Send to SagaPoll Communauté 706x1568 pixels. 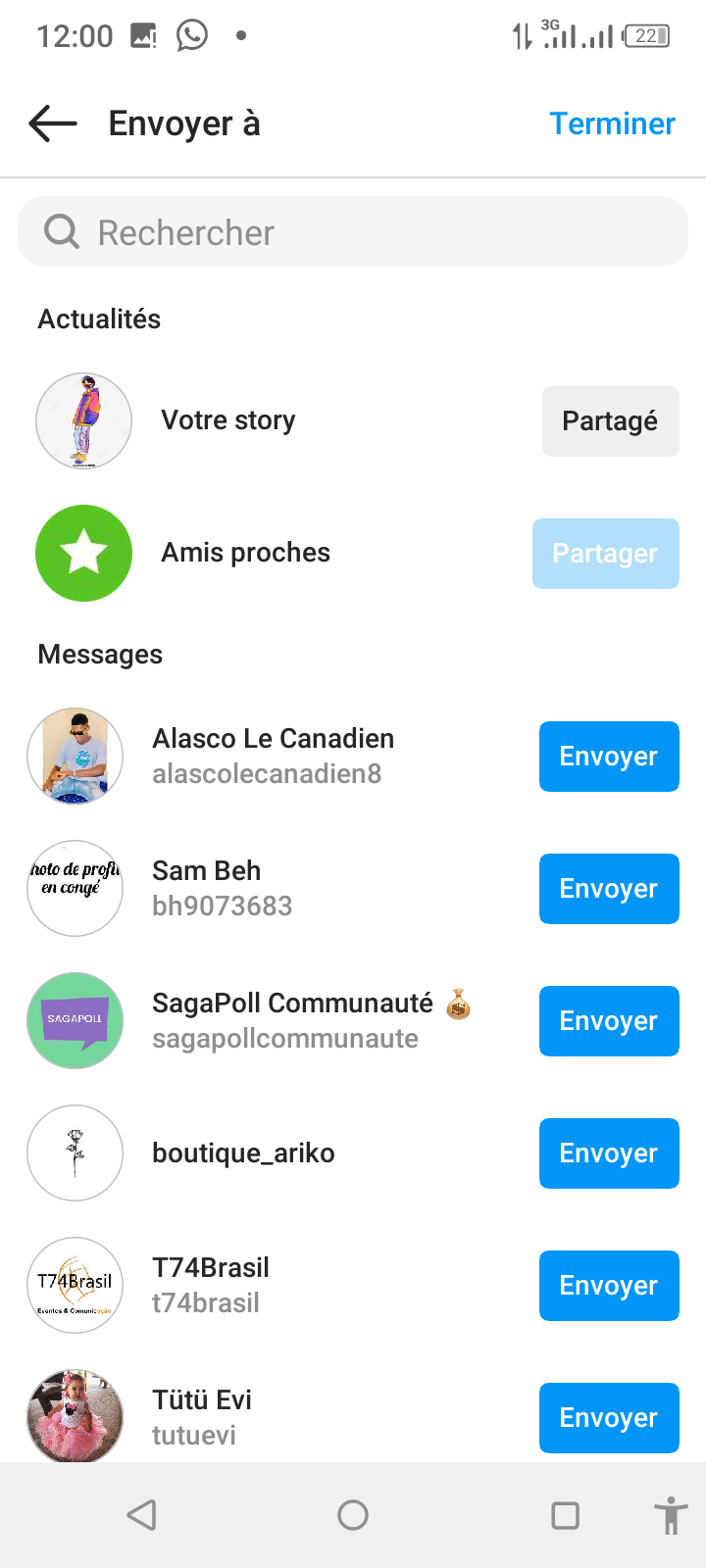tap(608, 1021)
